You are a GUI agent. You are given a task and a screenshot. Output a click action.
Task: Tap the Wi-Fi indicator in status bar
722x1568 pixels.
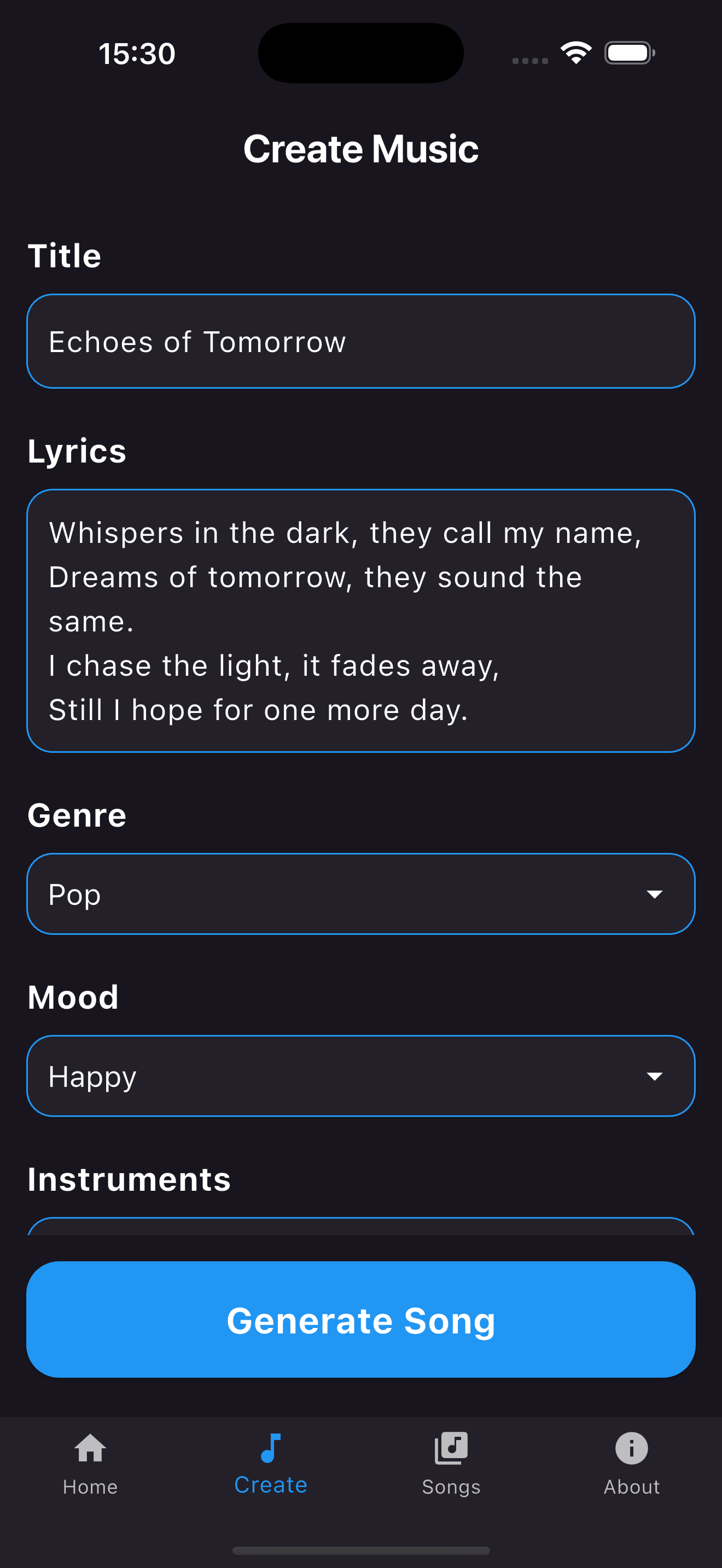[x=575, y=52]
